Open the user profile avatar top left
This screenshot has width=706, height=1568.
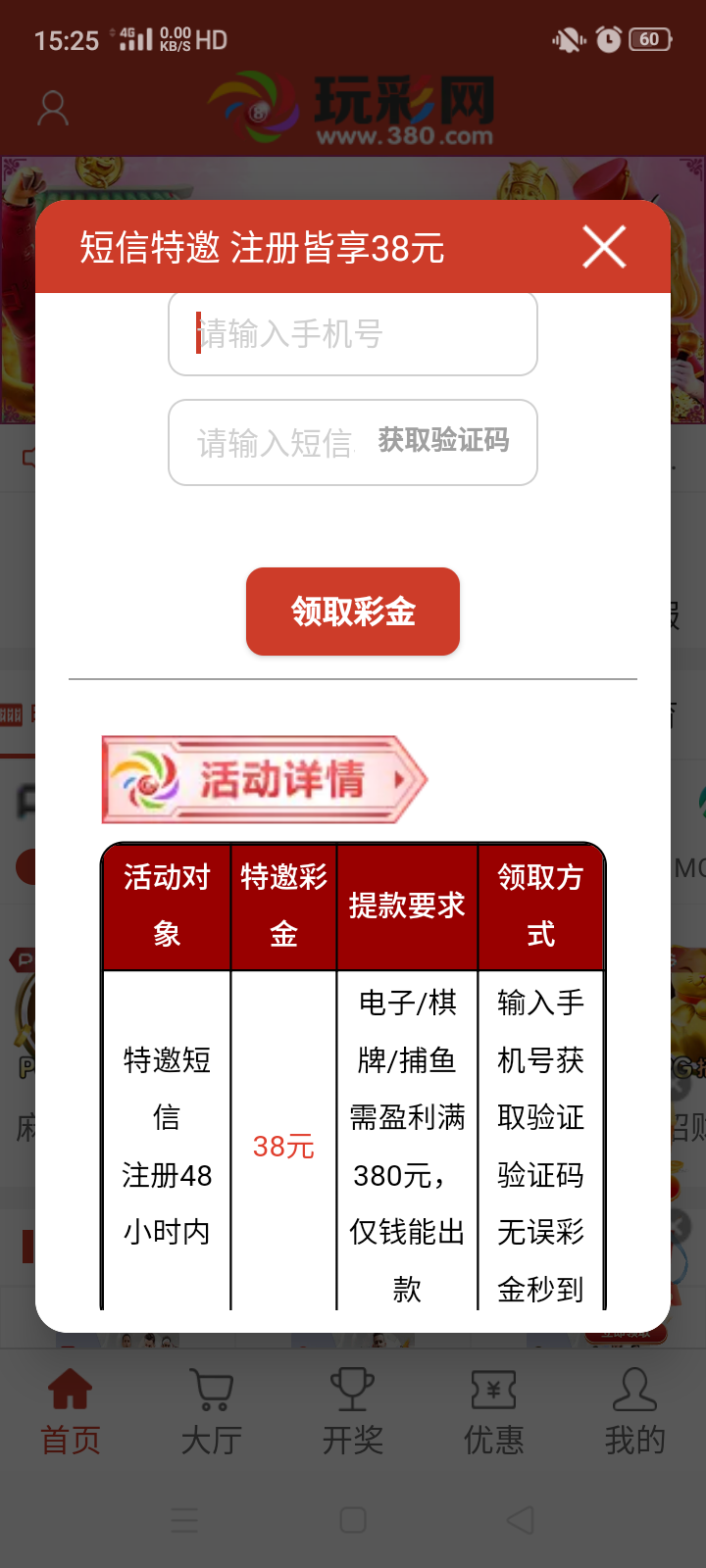[51, 108]
